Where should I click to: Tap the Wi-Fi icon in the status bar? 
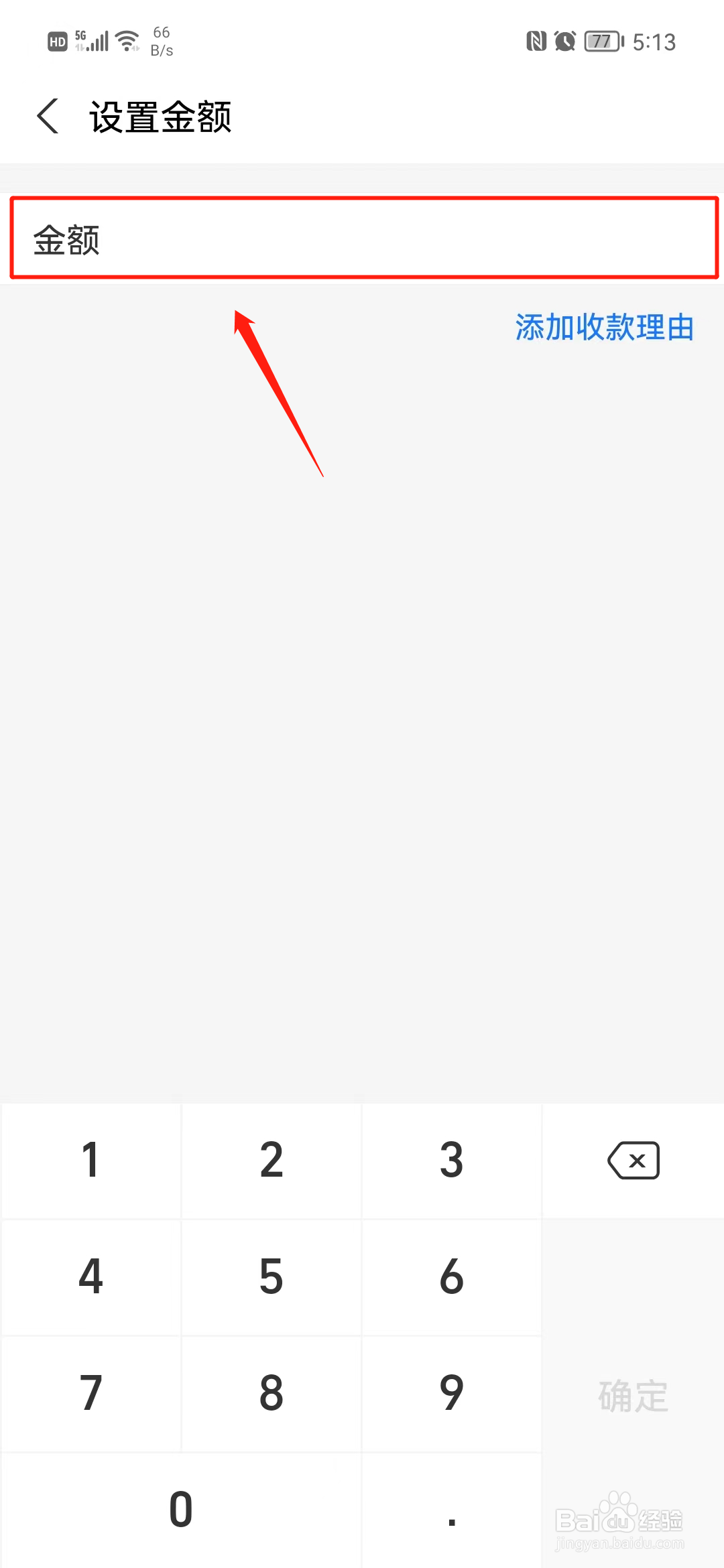126,38
